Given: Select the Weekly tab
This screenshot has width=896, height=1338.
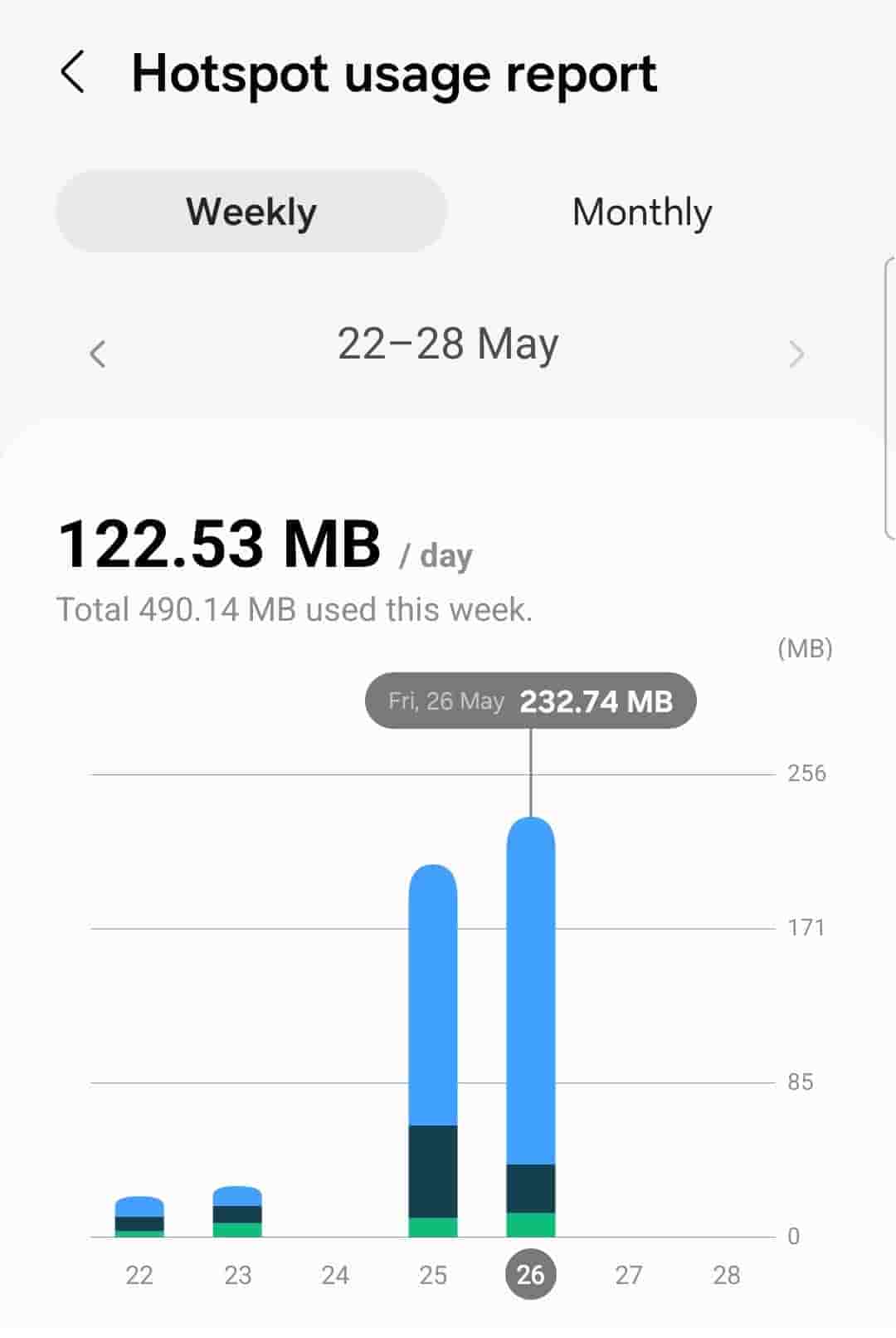Looking at the screenshot, I should pyautogui.click(x=251, y=212).
